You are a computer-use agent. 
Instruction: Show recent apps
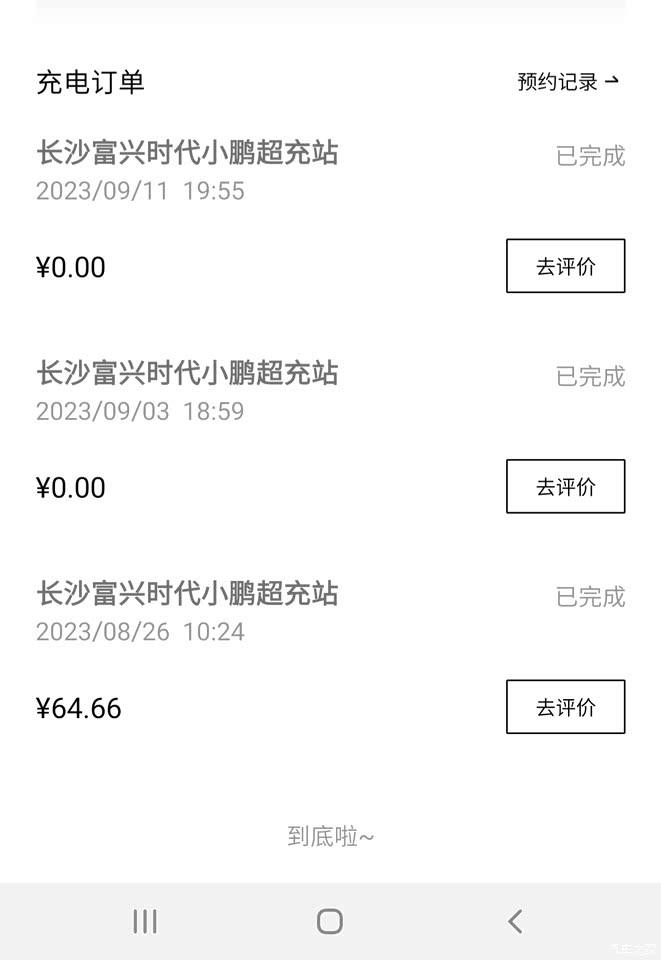(145, 921)
